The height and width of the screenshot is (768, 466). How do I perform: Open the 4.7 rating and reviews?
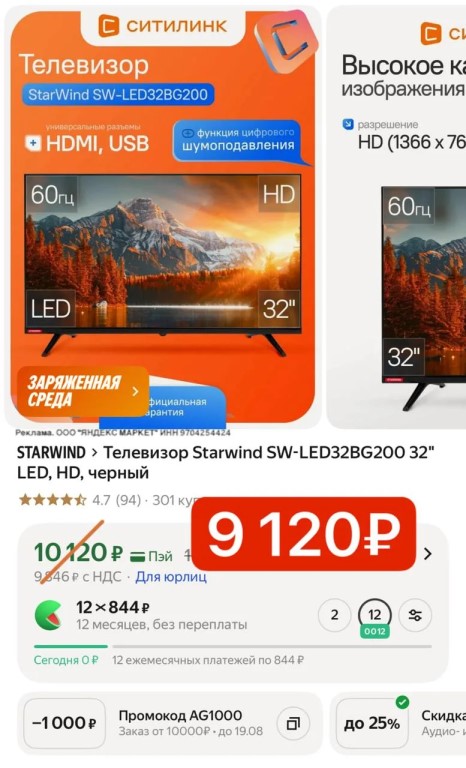(80, 500)
